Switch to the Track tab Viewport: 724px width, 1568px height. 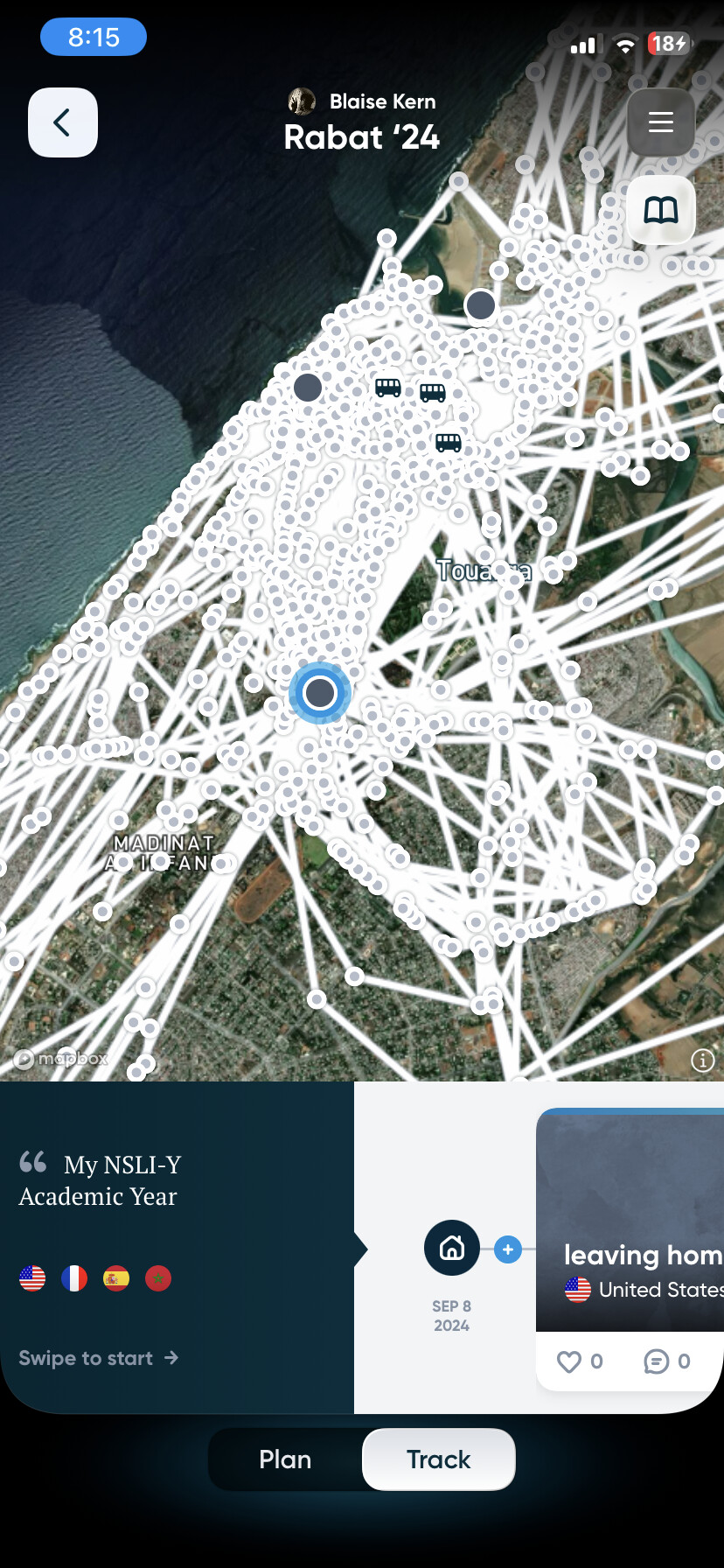pos(438,1459)
